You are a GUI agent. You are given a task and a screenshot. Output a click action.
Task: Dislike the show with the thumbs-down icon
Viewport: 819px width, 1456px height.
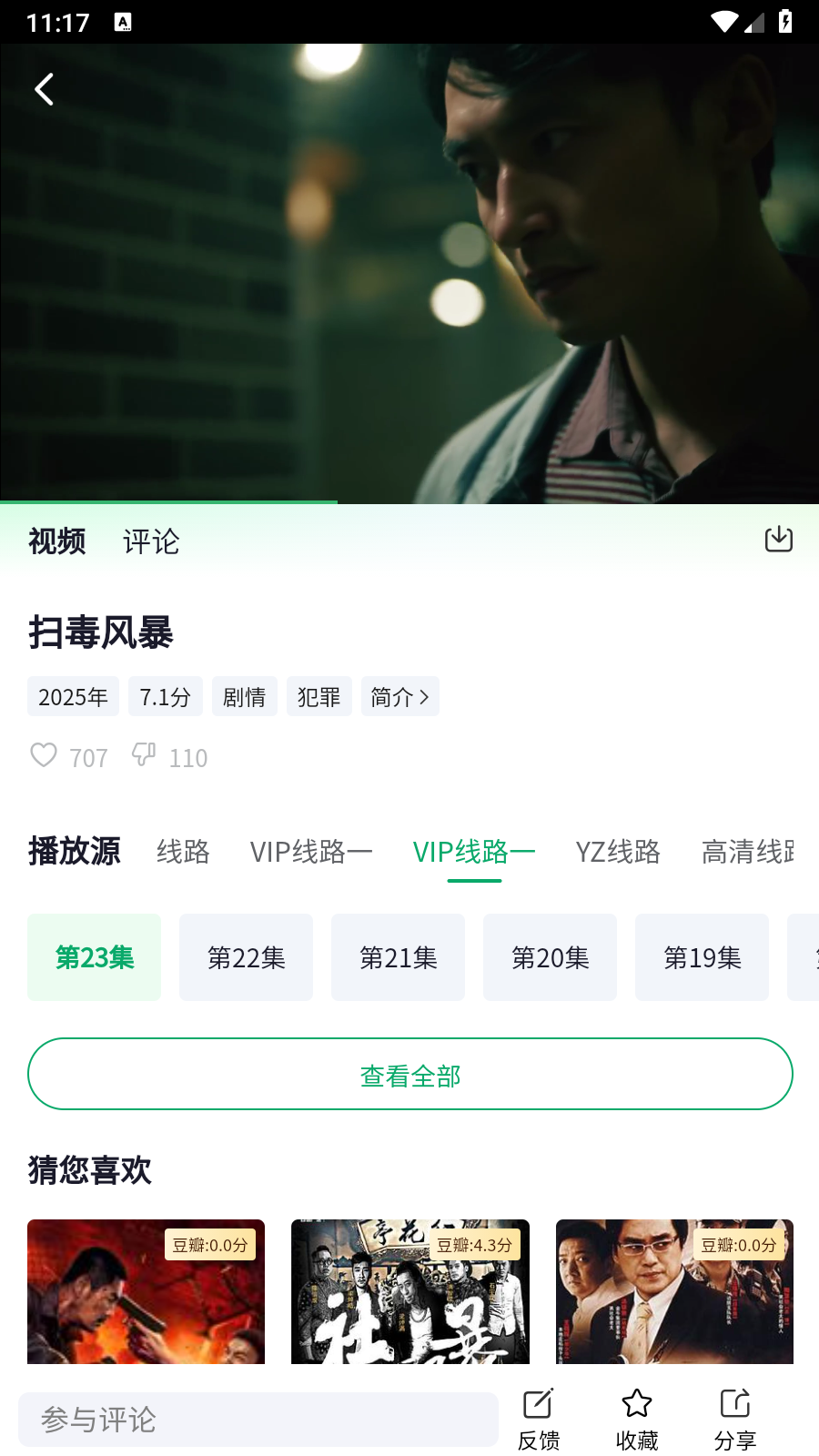click(144, 755)
